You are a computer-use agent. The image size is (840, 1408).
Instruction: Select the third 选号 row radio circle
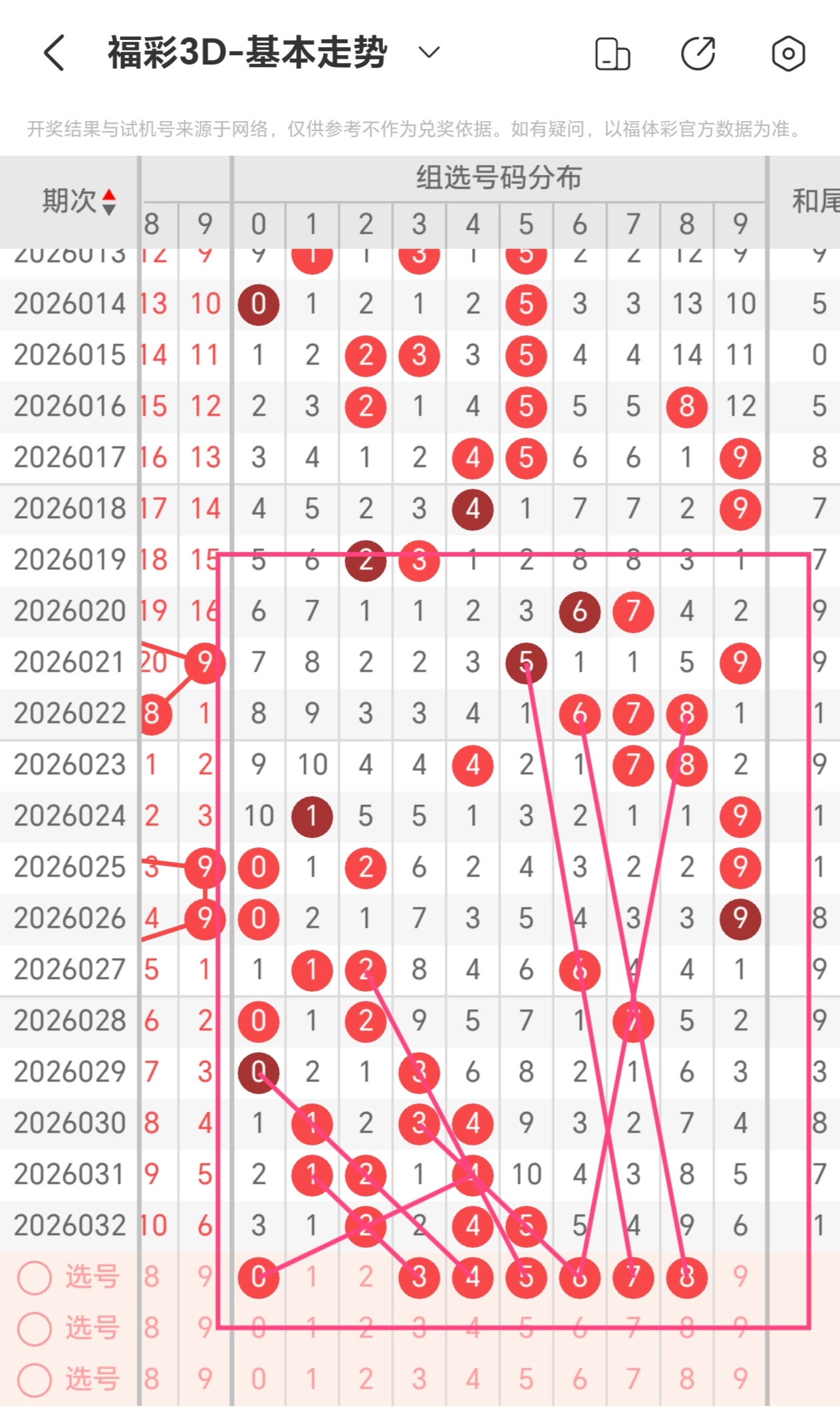coord(35,1379)
